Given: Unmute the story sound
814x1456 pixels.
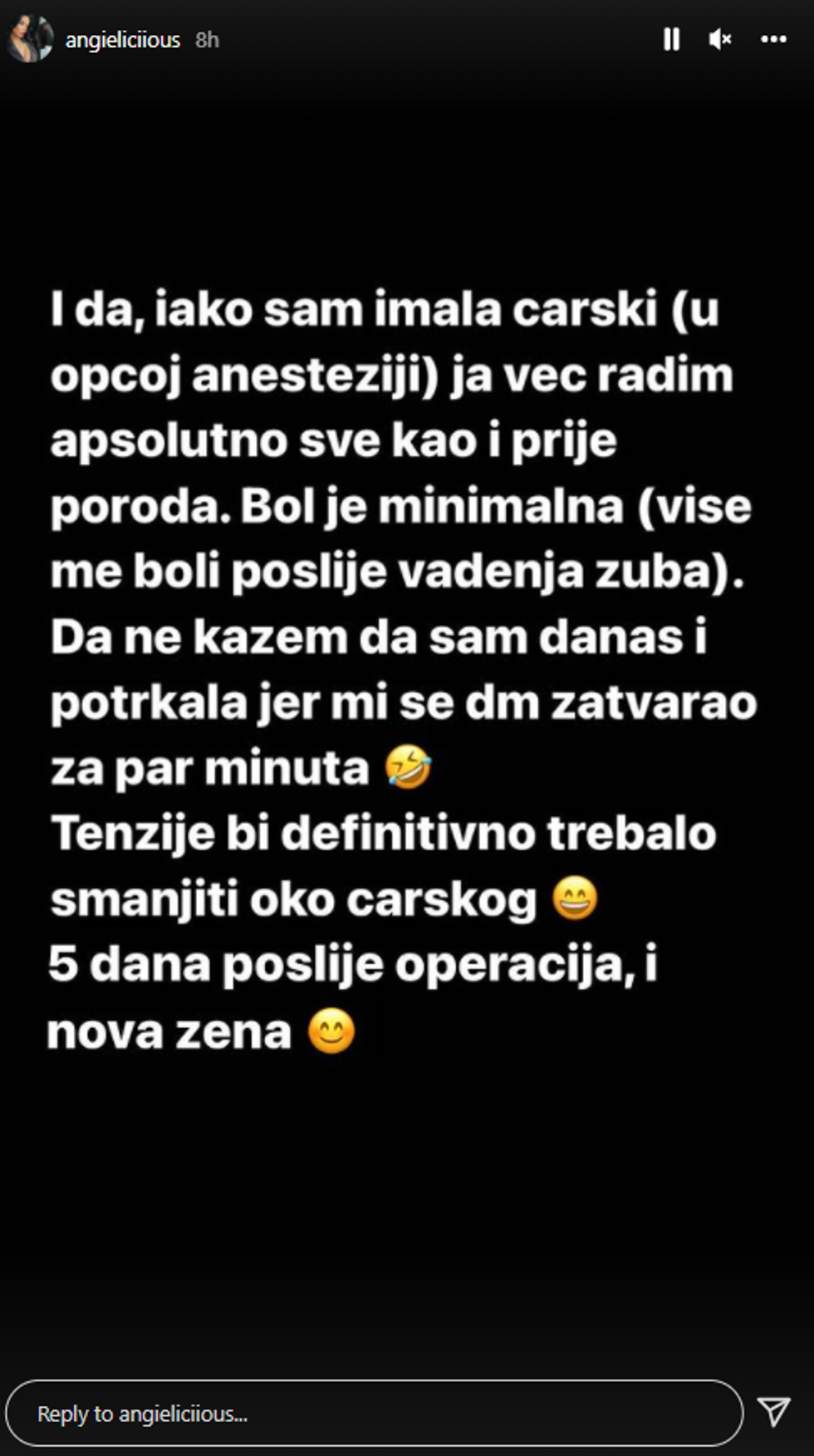Looking at the screenshot, I should click(x=719, y=39).
